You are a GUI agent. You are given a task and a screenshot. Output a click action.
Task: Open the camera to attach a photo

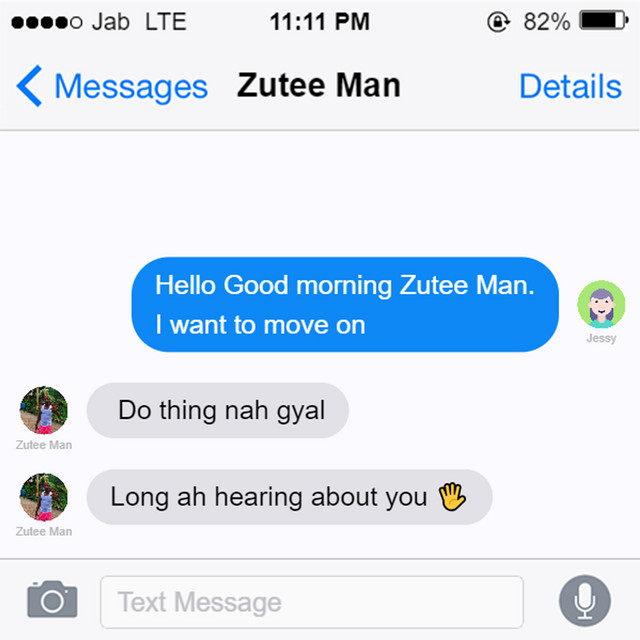coord(52,600)
